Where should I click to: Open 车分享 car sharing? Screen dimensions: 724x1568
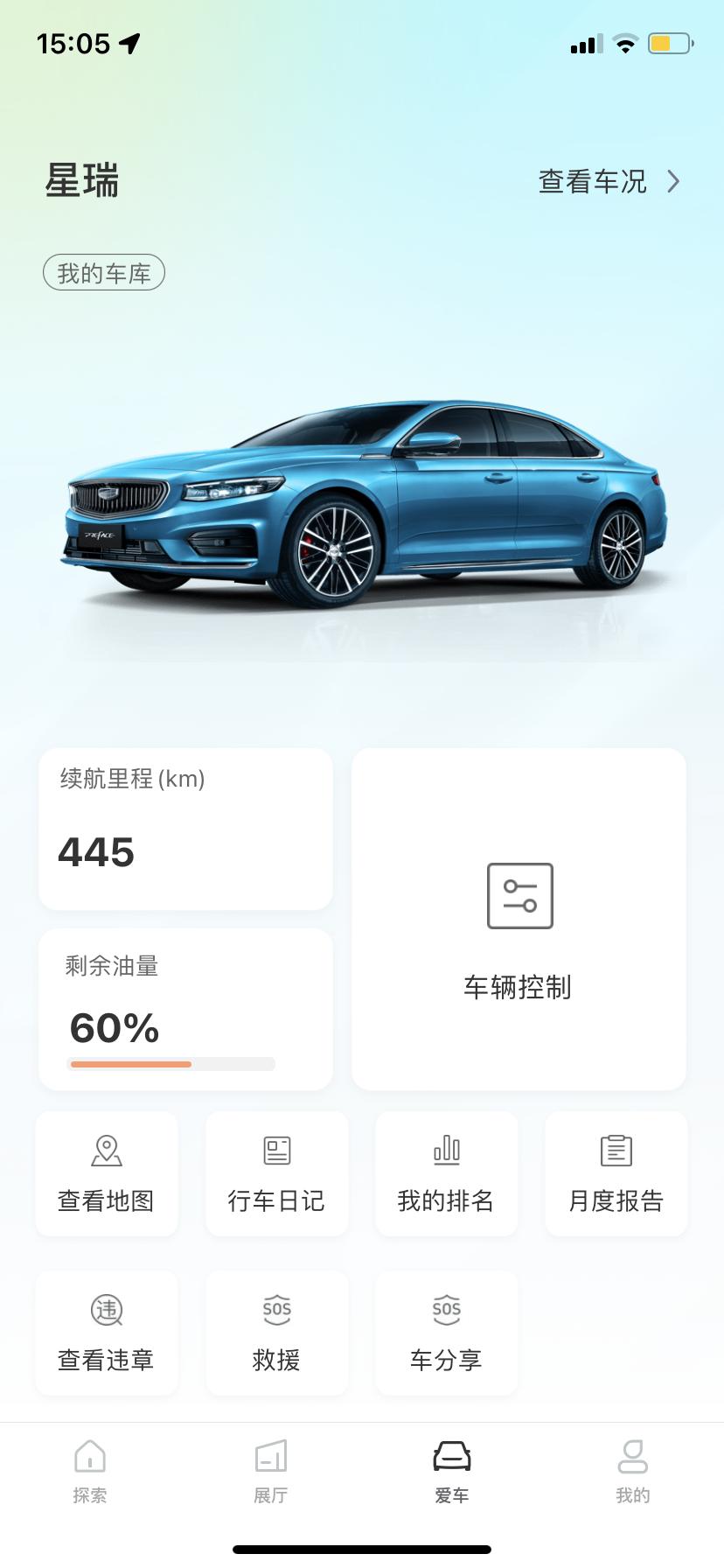coord(446,1333)
